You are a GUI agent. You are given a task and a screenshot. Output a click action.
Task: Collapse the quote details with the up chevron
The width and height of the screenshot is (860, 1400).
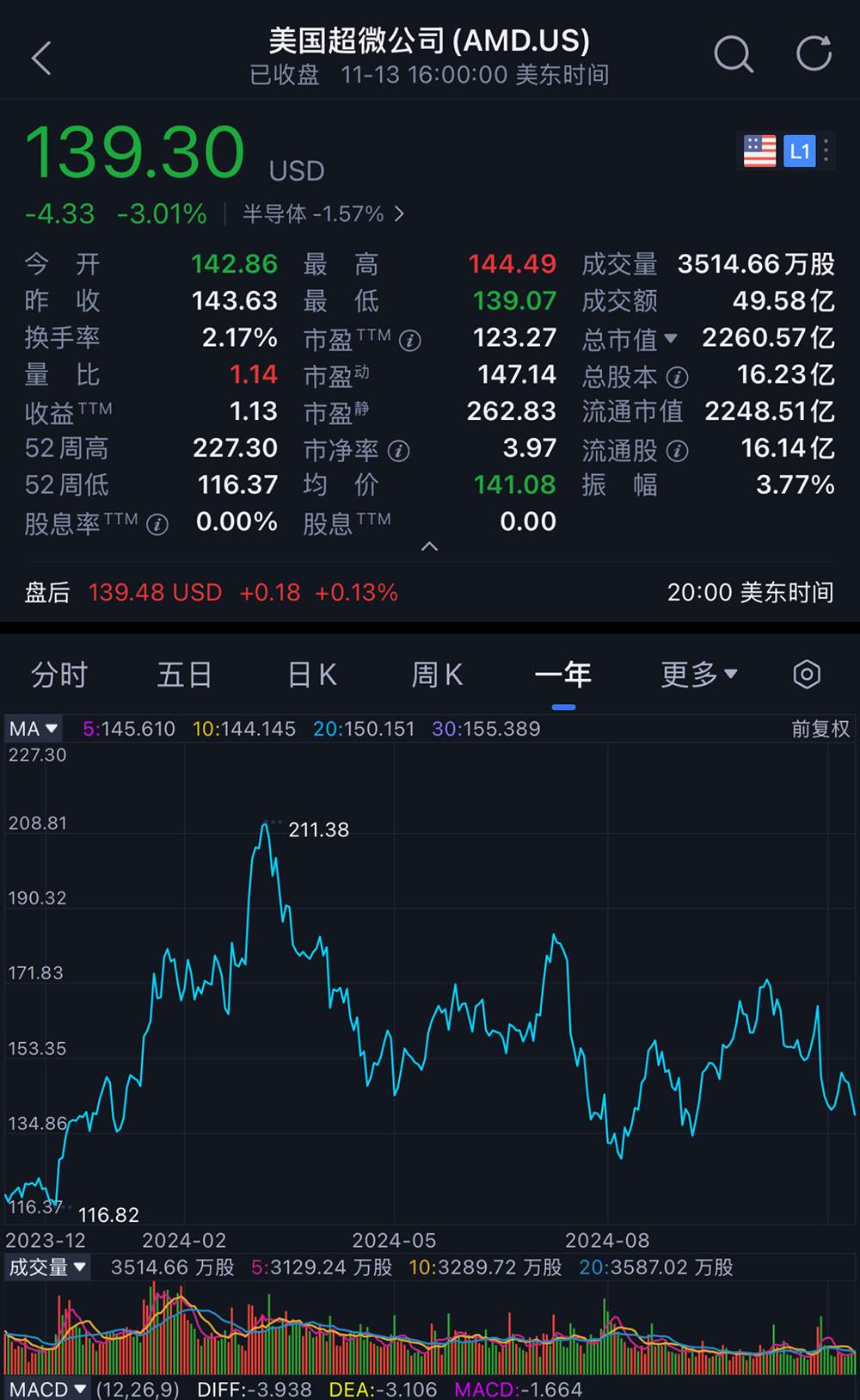(430, 546)
